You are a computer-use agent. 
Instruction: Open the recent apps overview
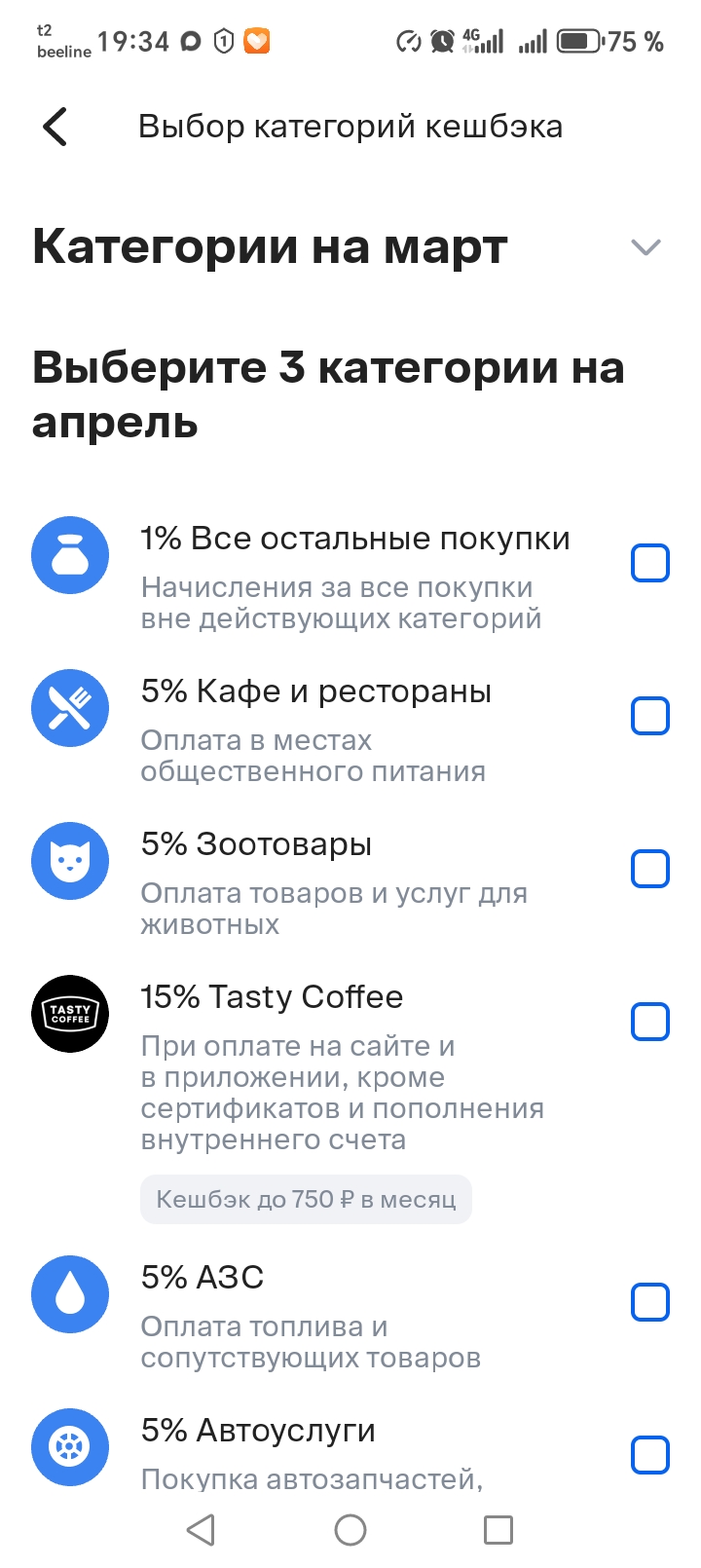coord(498,1530)
